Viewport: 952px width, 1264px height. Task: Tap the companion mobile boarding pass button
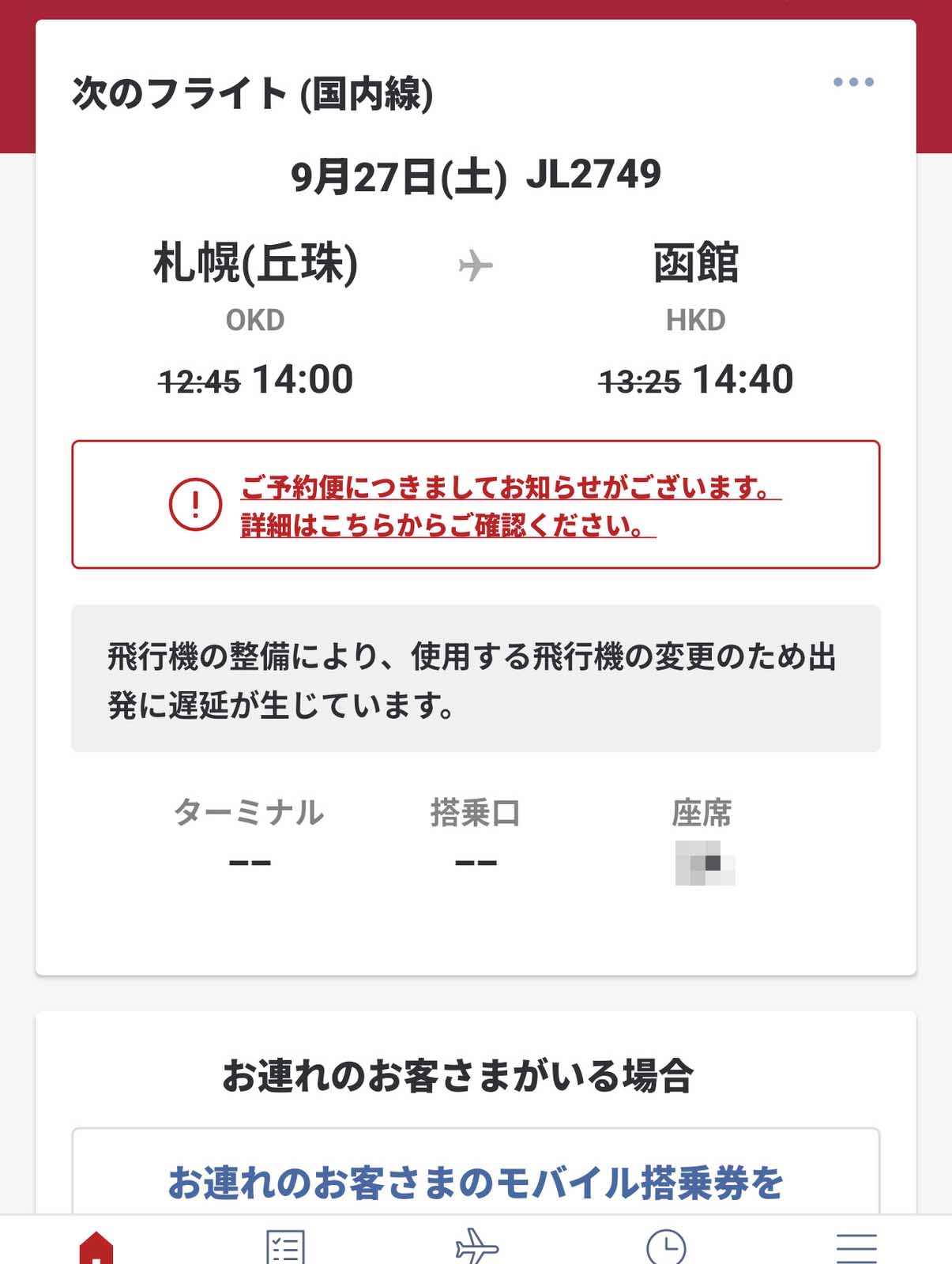pos(476,1181)
